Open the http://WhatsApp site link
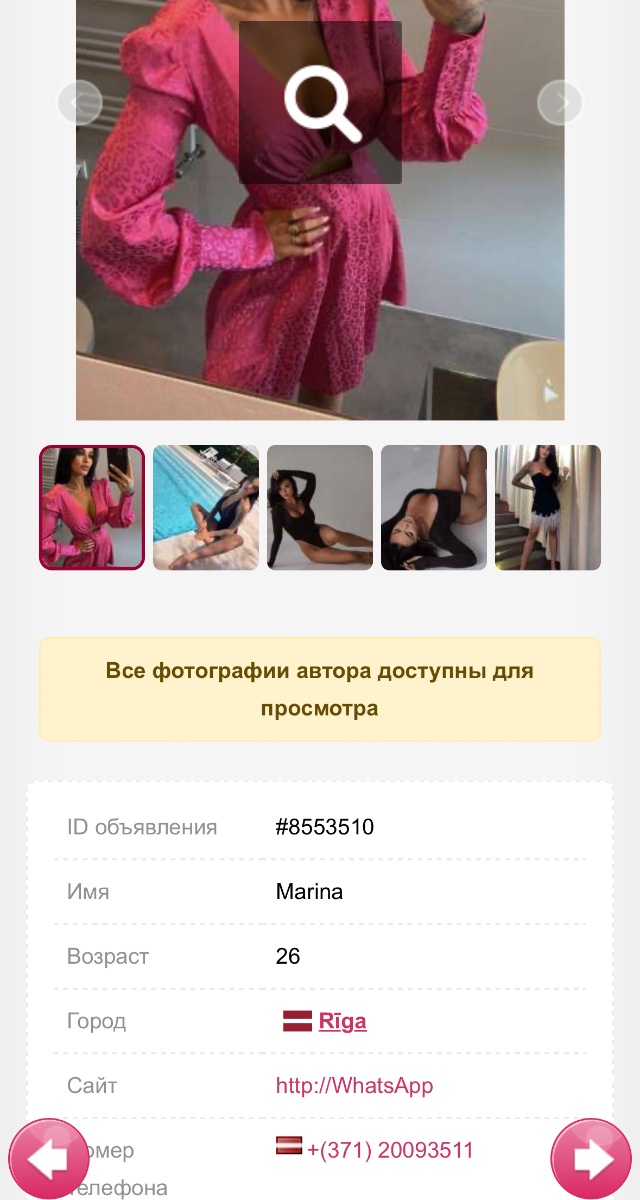 click(354, 1085)
